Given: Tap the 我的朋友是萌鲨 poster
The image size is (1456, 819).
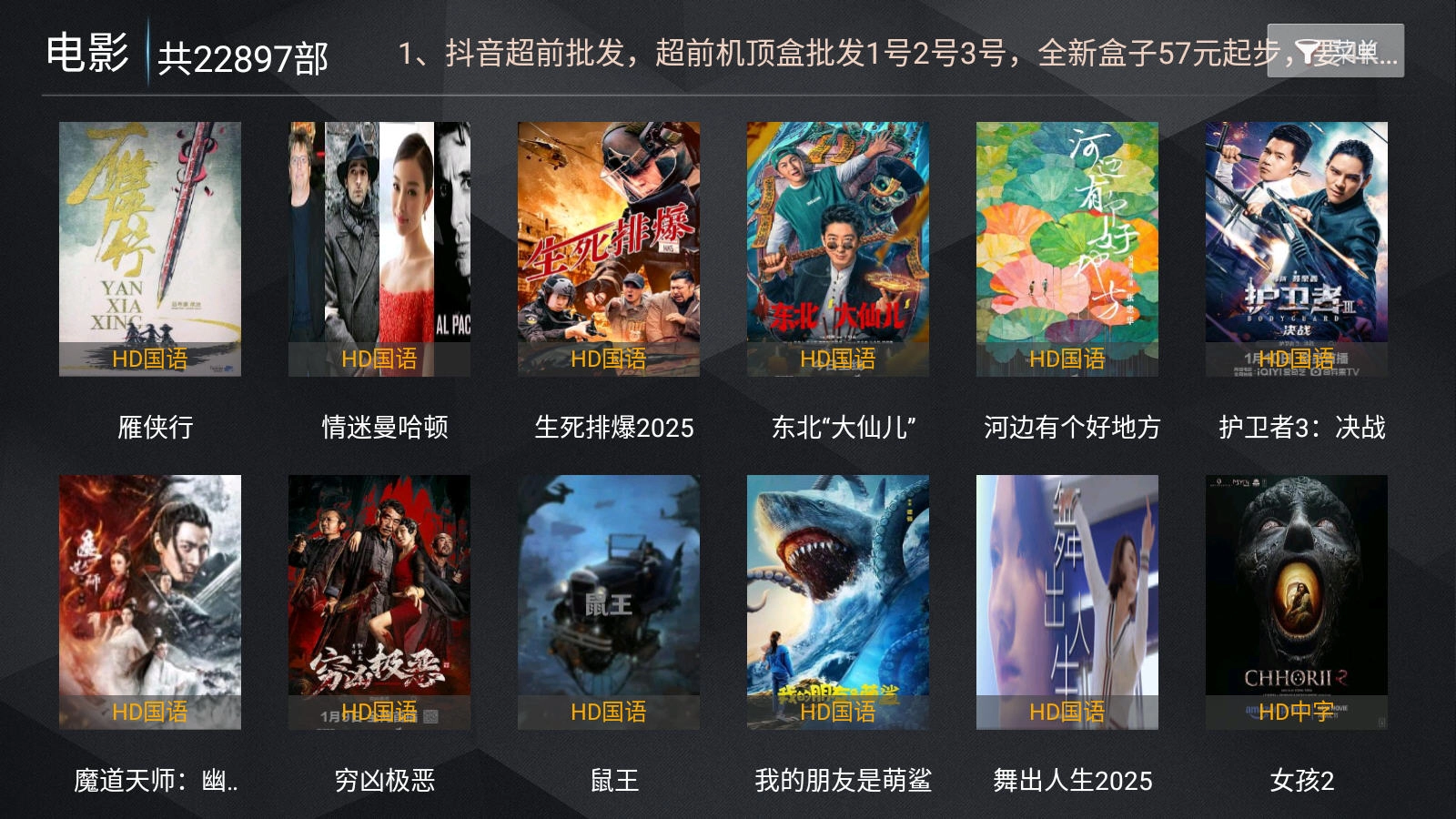Looking at the screenshot, I should point(838,602).
